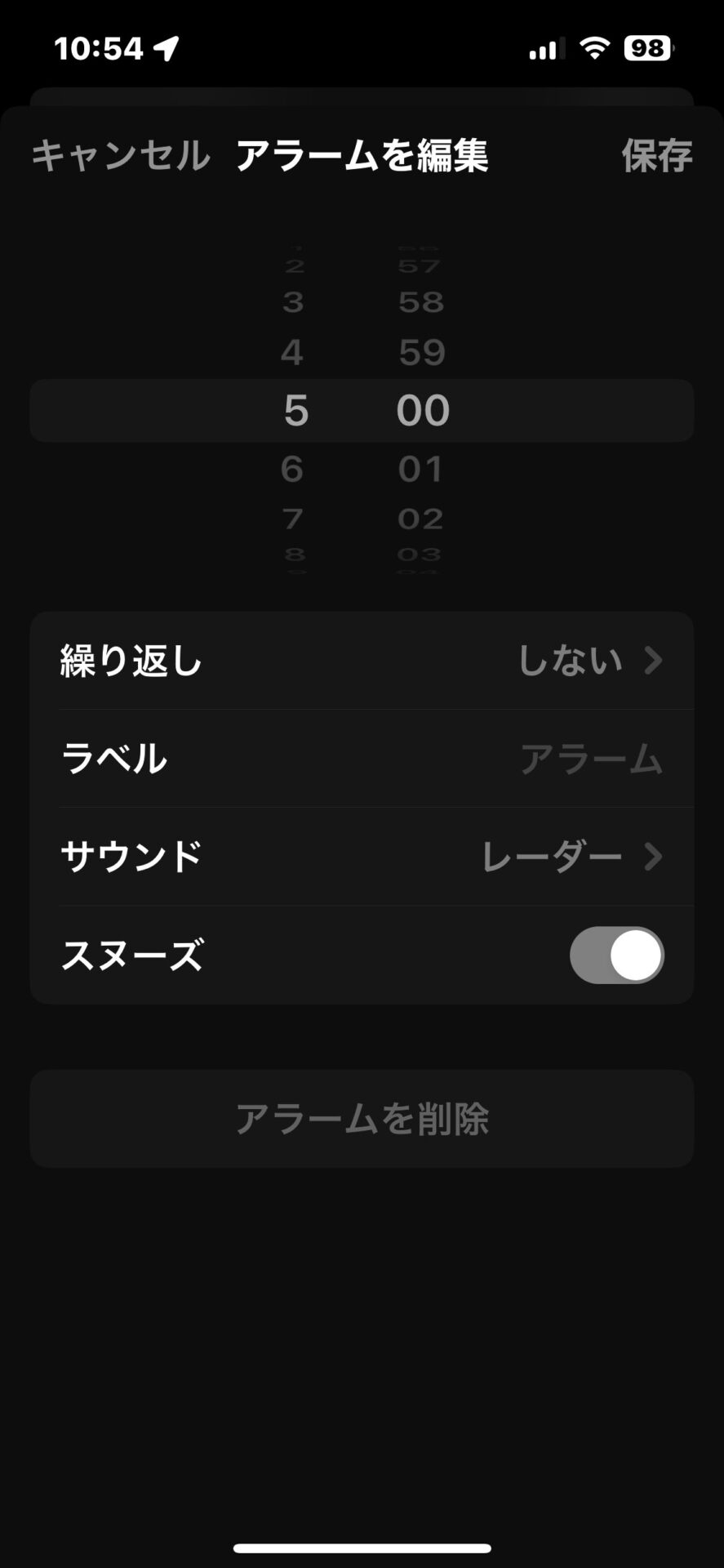This screenshot has height=1568, width=724.
Task: Tap キャンセル to discard alarm edits
Action: click(121, 155)
